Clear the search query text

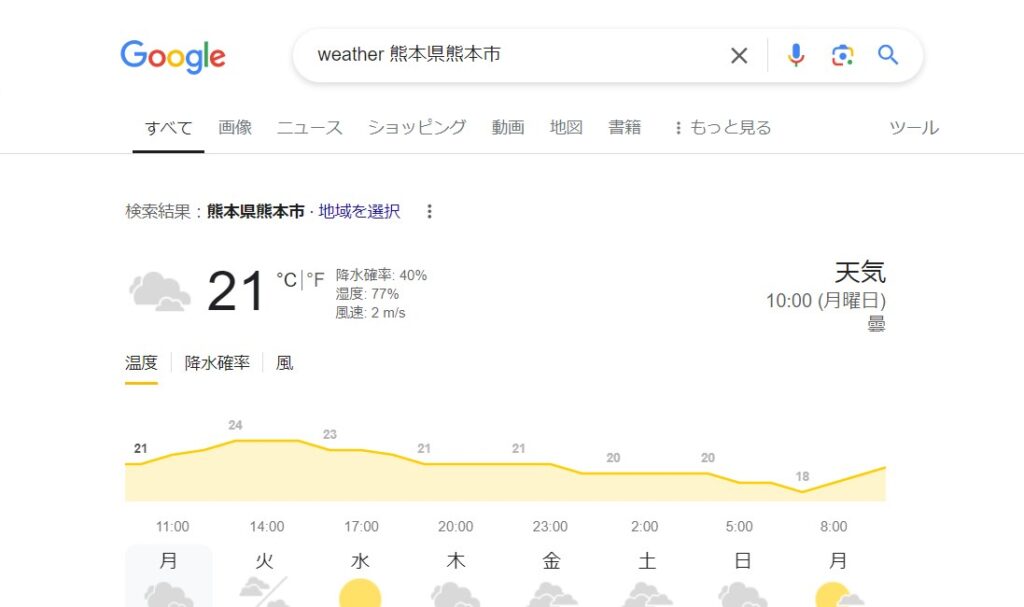[739, 56]
